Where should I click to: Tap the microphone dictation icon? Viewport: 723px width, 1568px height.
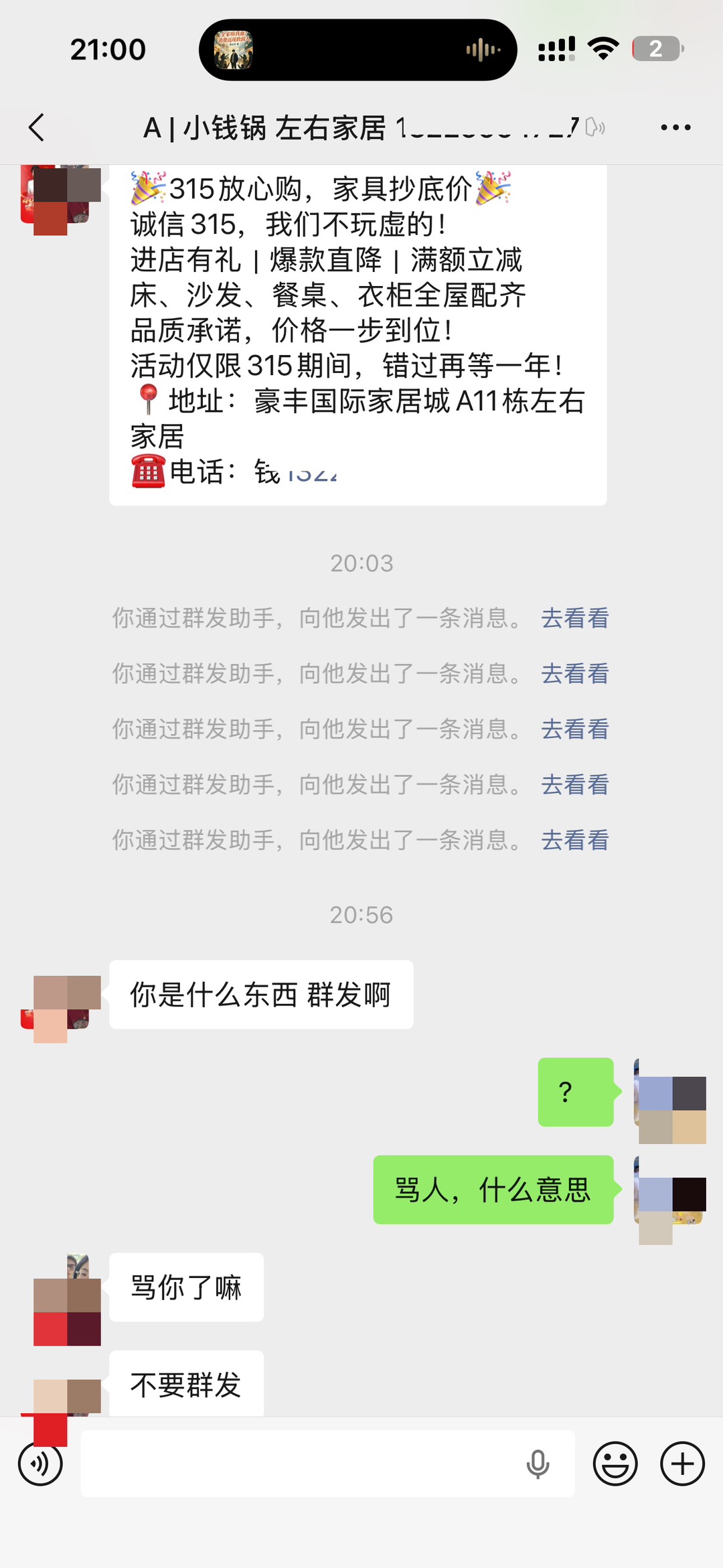(538, 1464)
